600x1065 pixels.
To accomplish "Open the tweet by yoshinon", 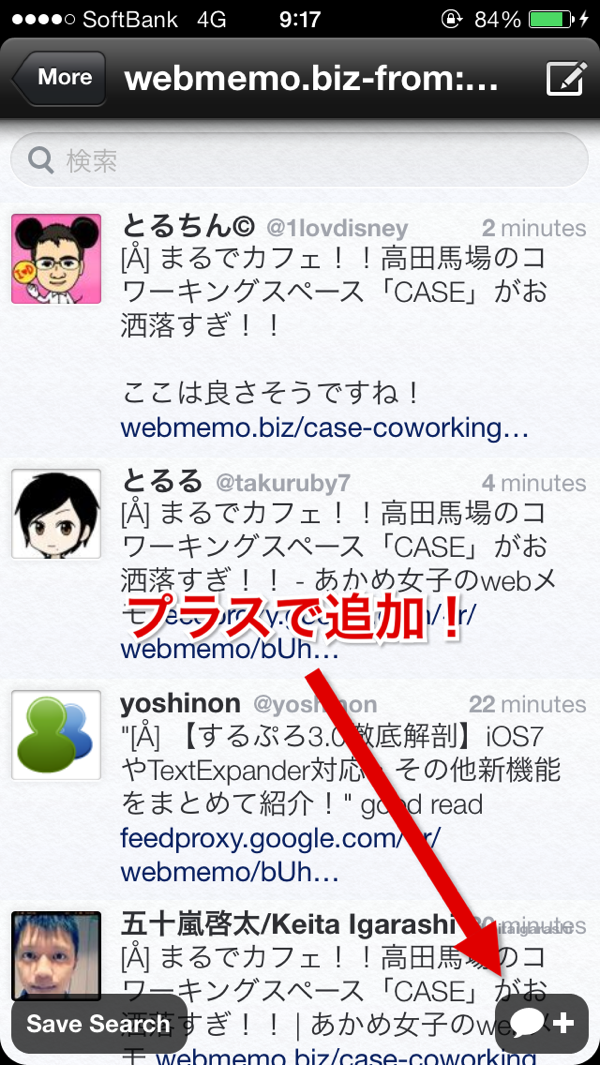I will point(300,788).
